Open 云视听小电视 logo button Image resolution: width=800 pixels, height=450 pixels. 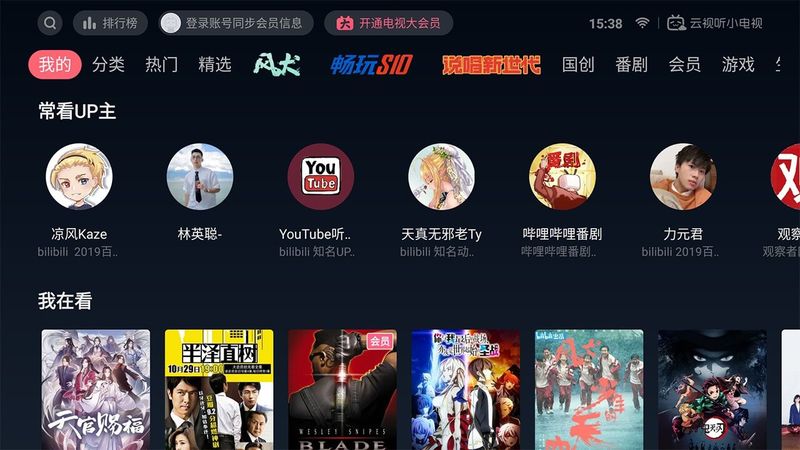[x=714, y=23]
